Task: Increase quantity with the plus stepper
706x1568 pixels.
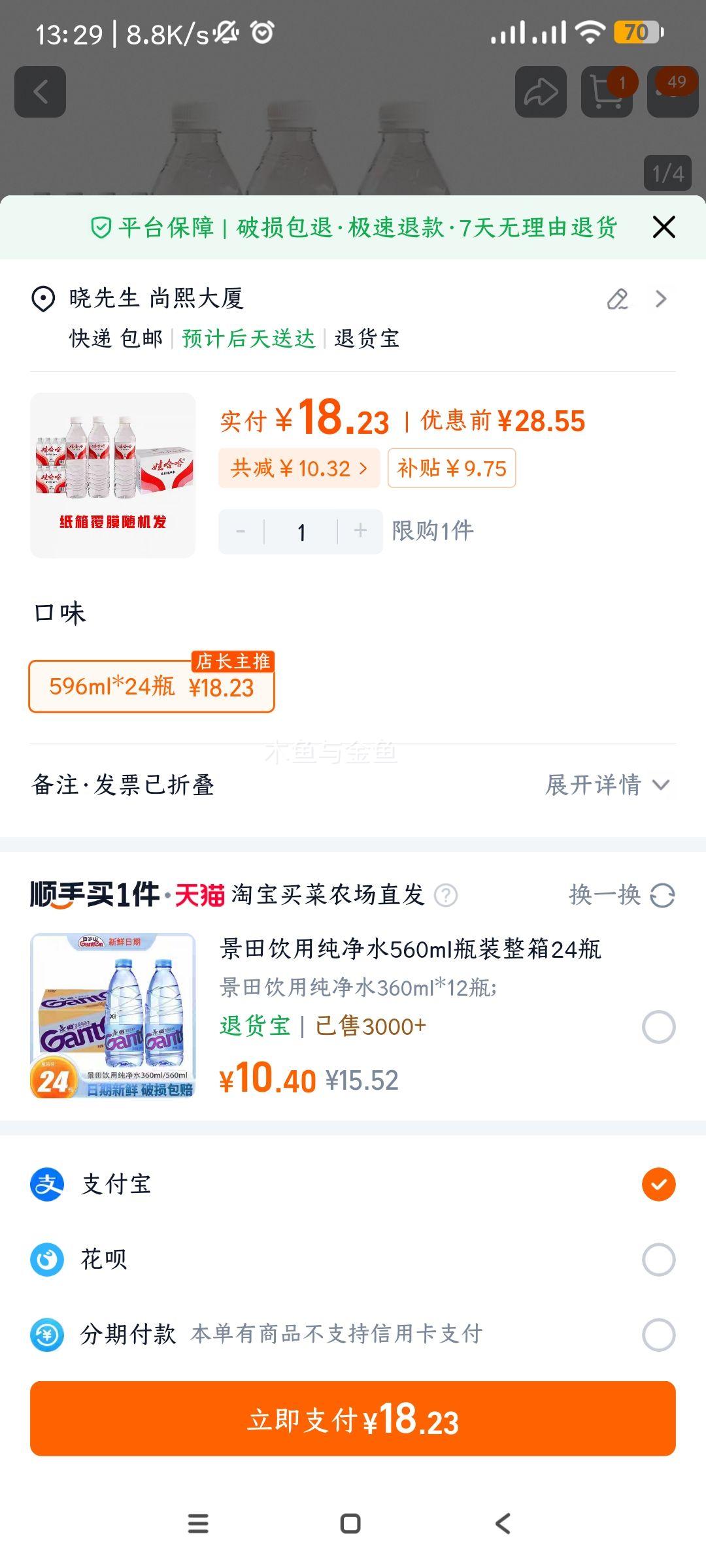Action: 360,532
